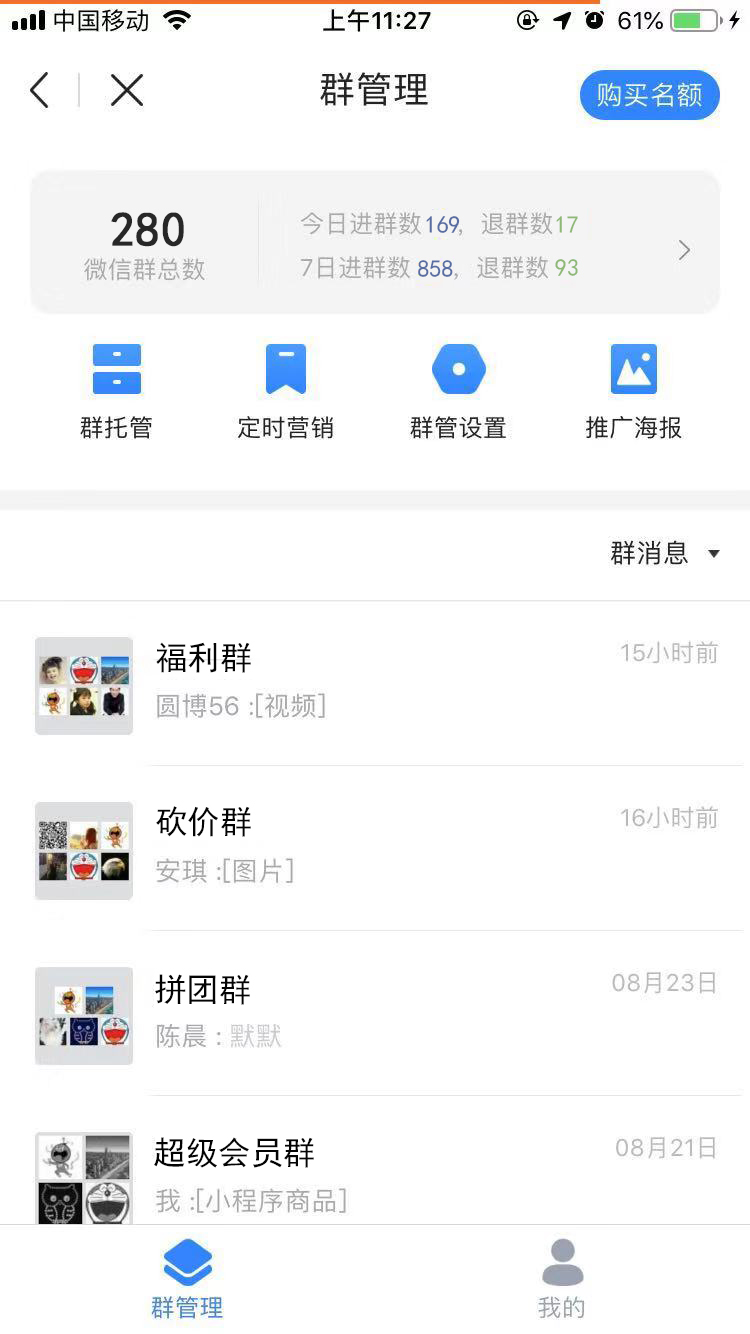750x1334 pixels.
Task: Open 群管设置 settings
Action: [458, 392]
